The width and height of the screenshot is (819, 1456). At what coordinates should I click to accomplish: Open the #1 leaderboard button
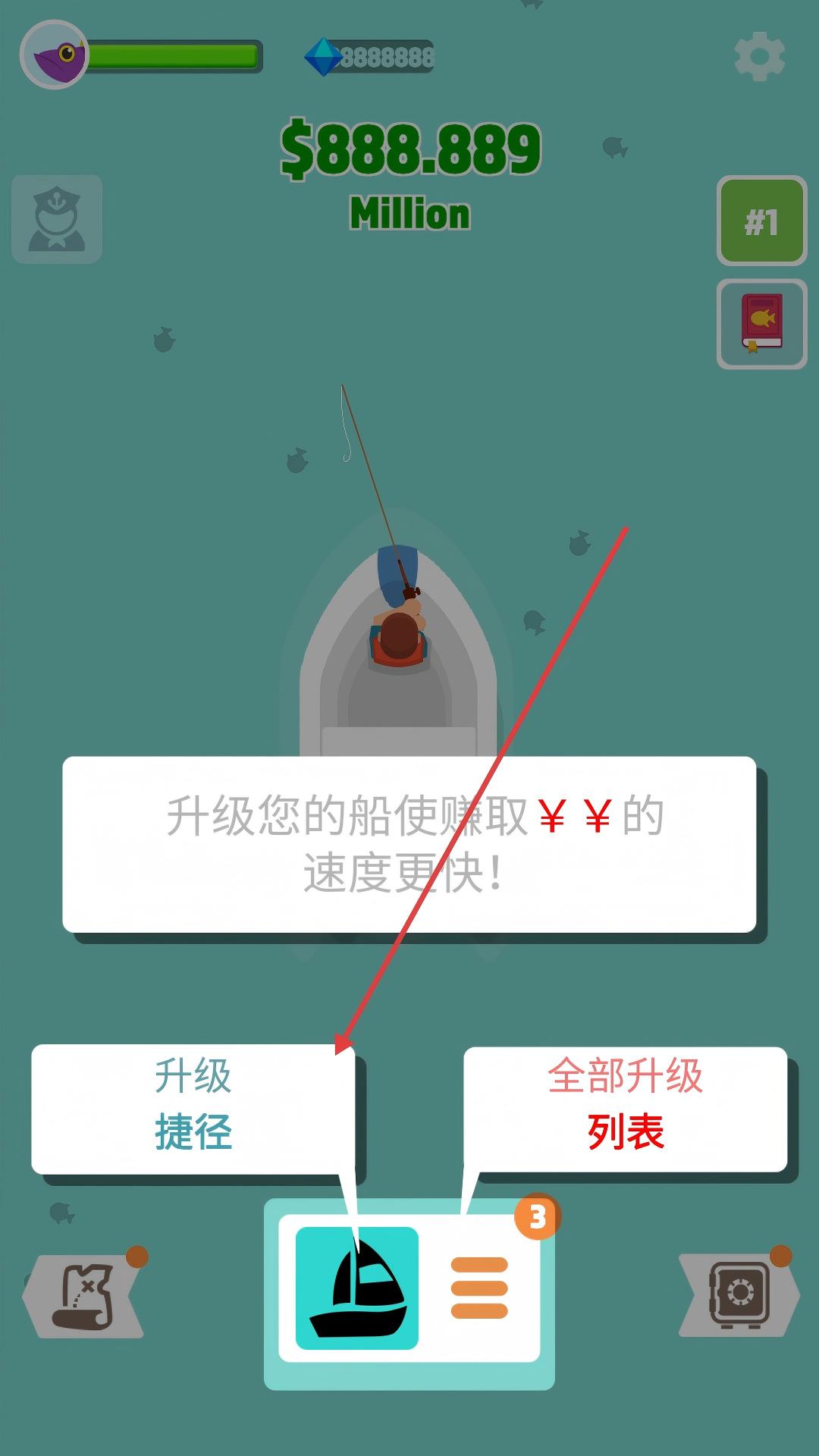coord(761,221)
